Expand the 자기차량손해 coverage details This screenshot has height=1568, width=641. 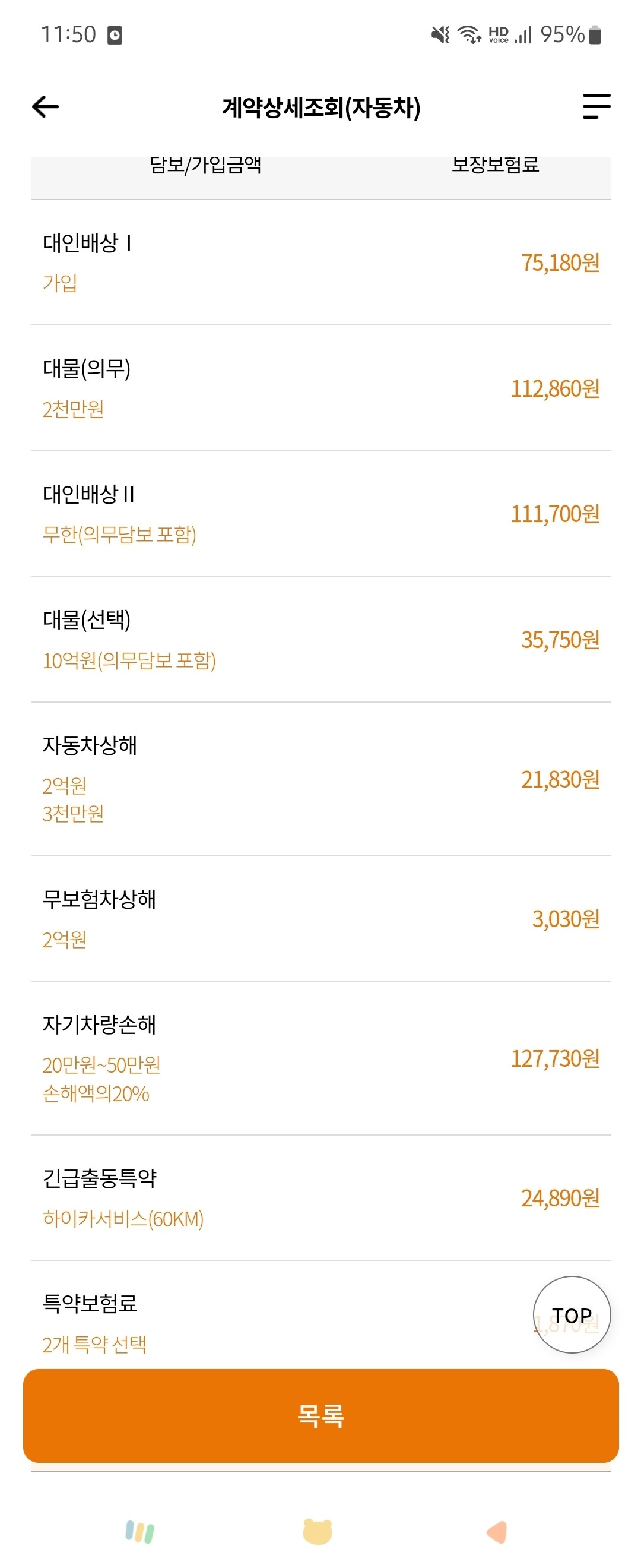click(x=320, y=1059)
